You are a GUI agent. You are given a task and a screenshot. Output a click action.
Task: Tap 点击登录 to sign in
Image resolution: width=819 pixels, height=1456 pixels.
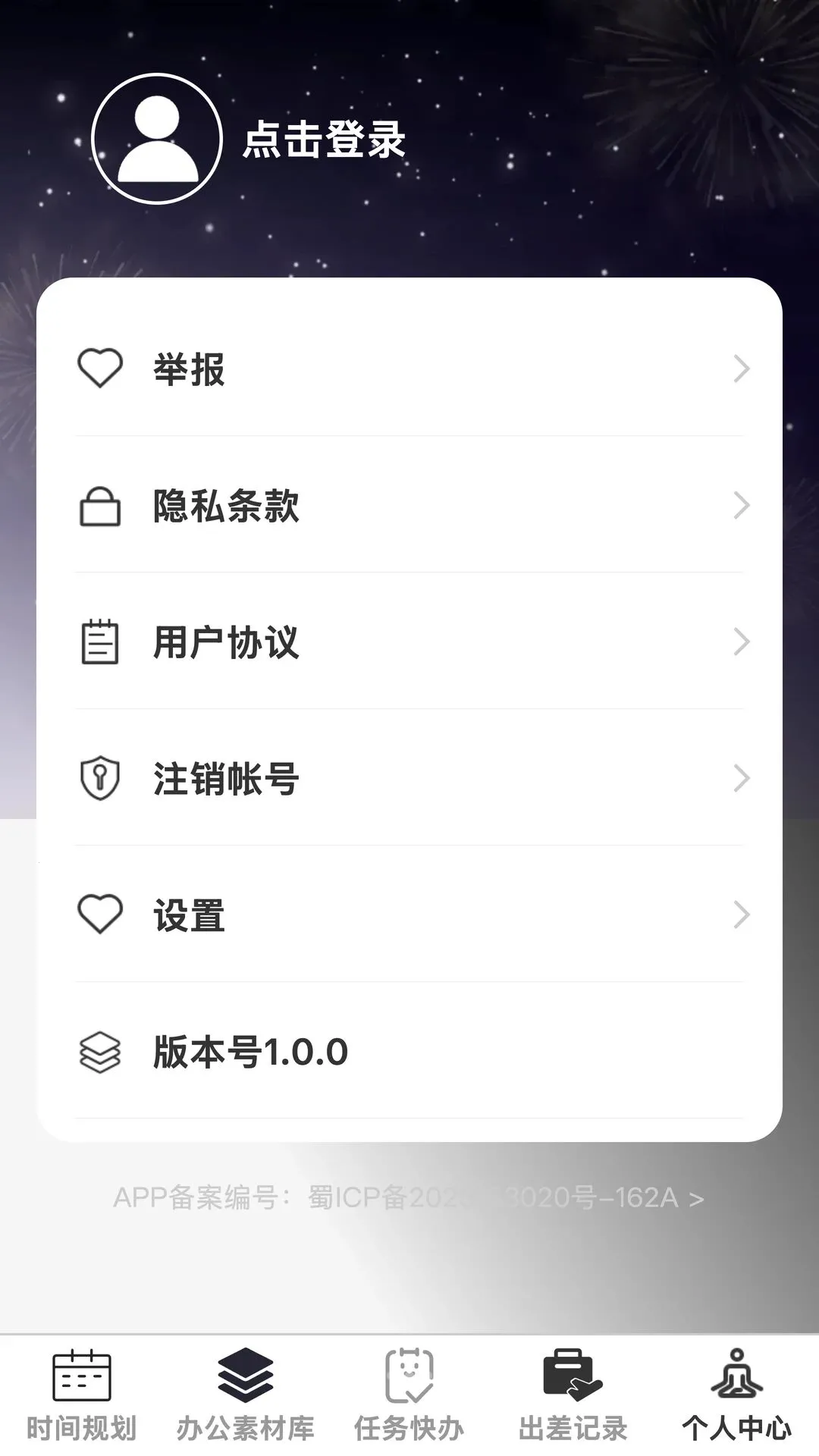click(324, 140)
